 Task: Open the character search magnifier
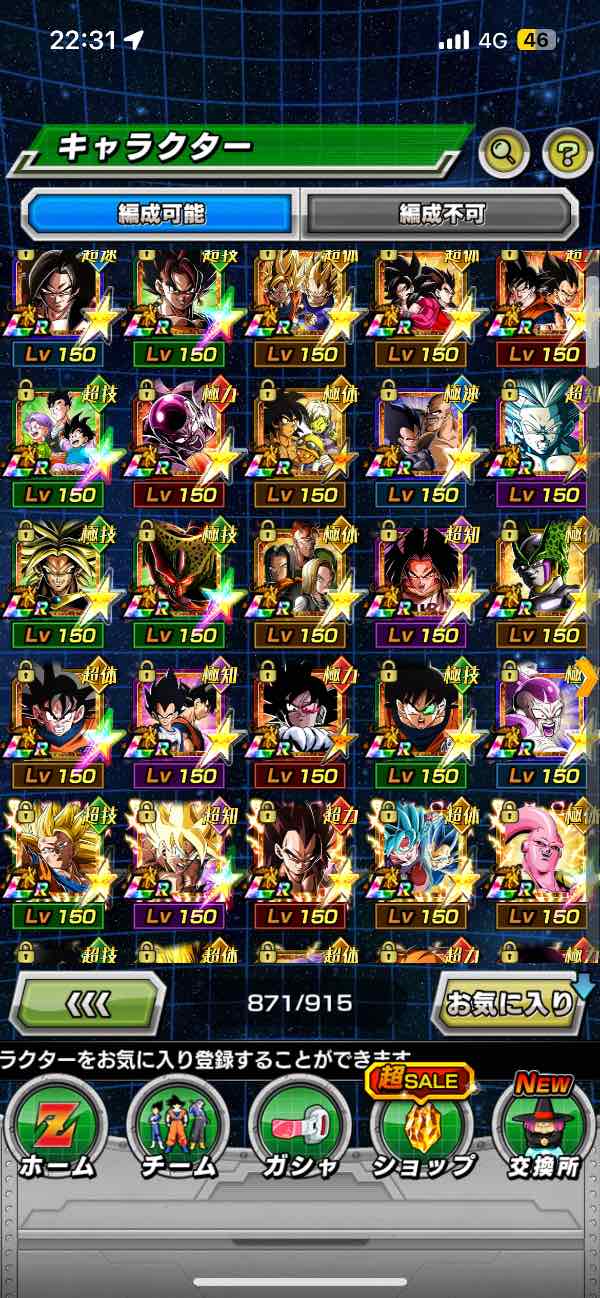[504, 152]
